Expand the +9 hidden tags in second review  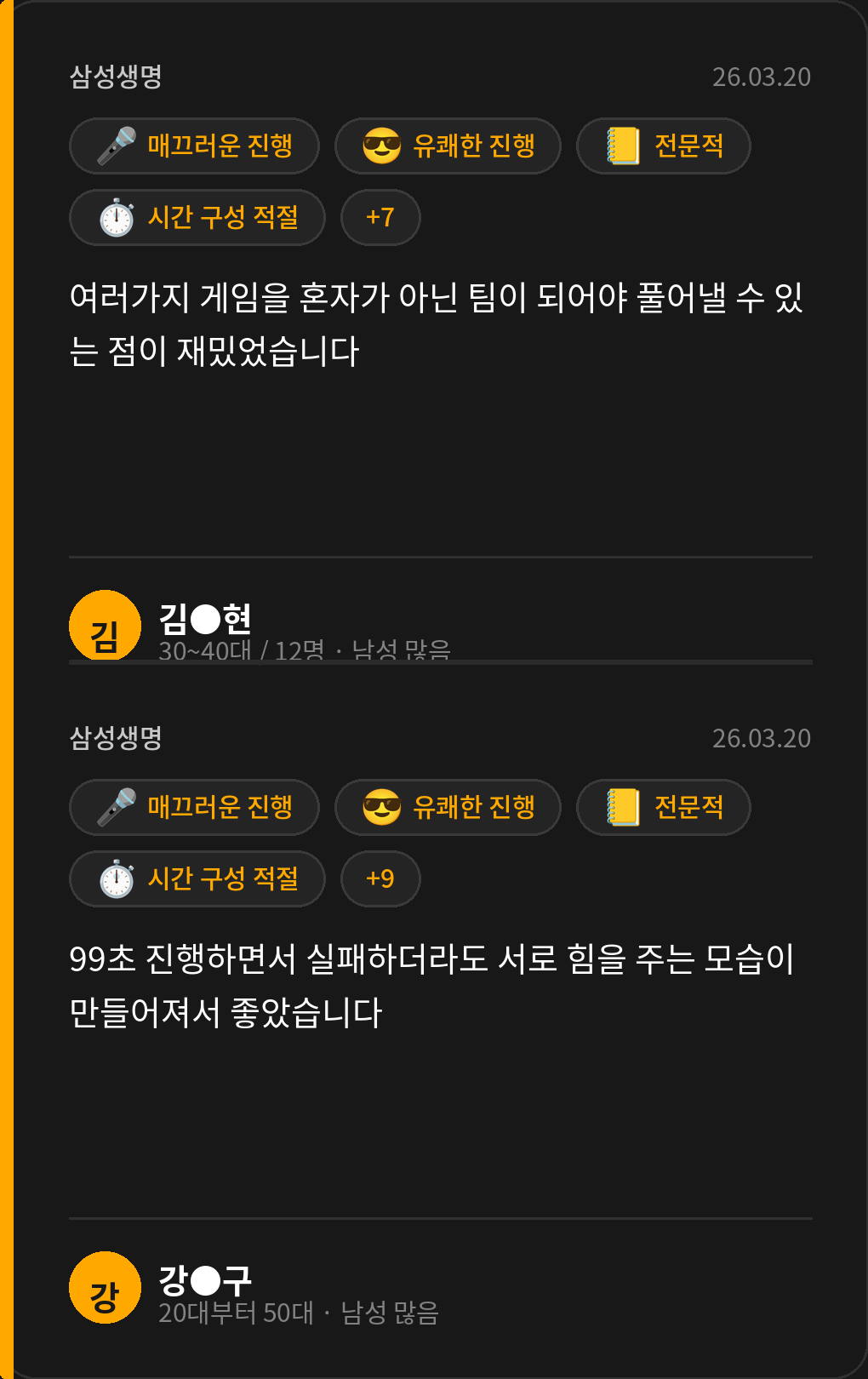(380, 878)
